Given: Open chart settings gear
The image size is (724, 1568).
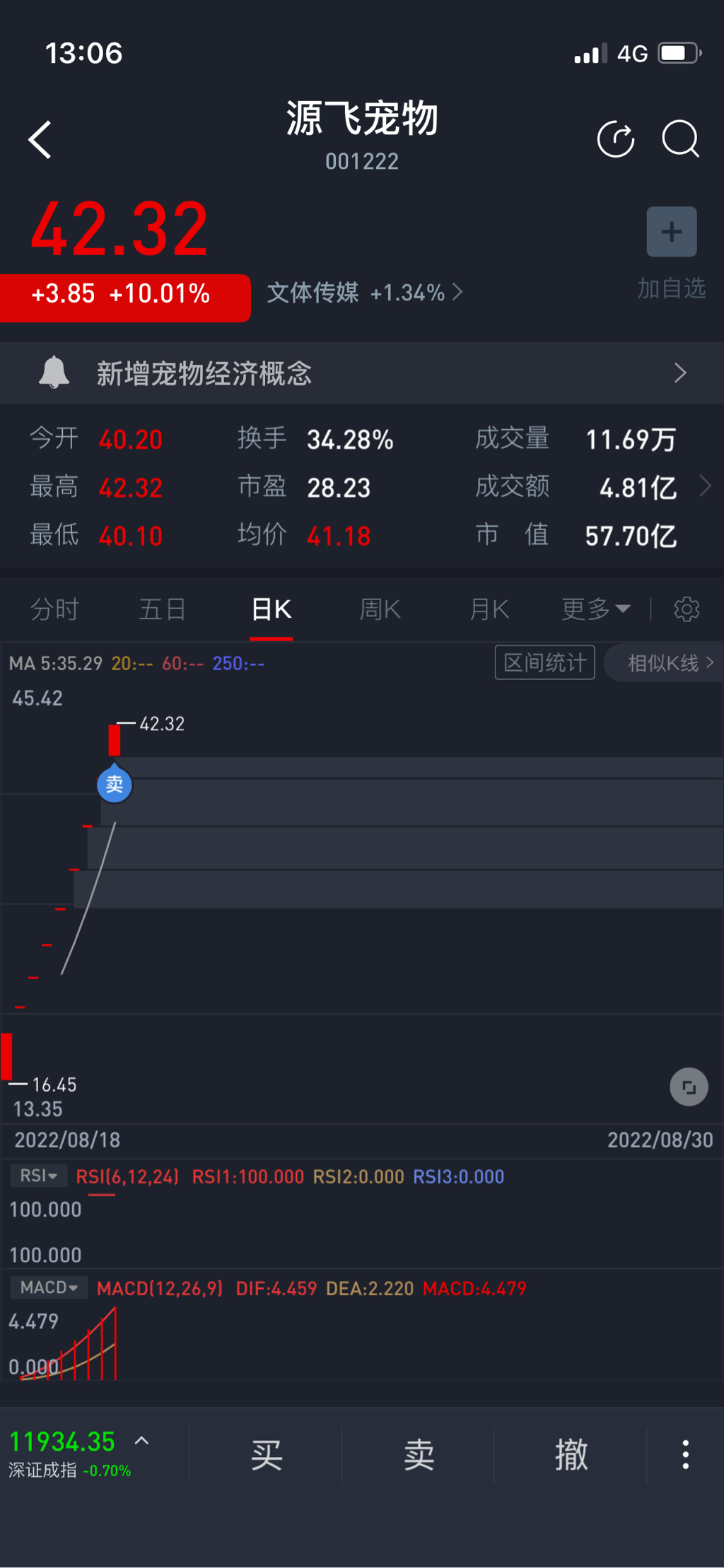Looking at the screenshot, I should [x=687, y=609].
